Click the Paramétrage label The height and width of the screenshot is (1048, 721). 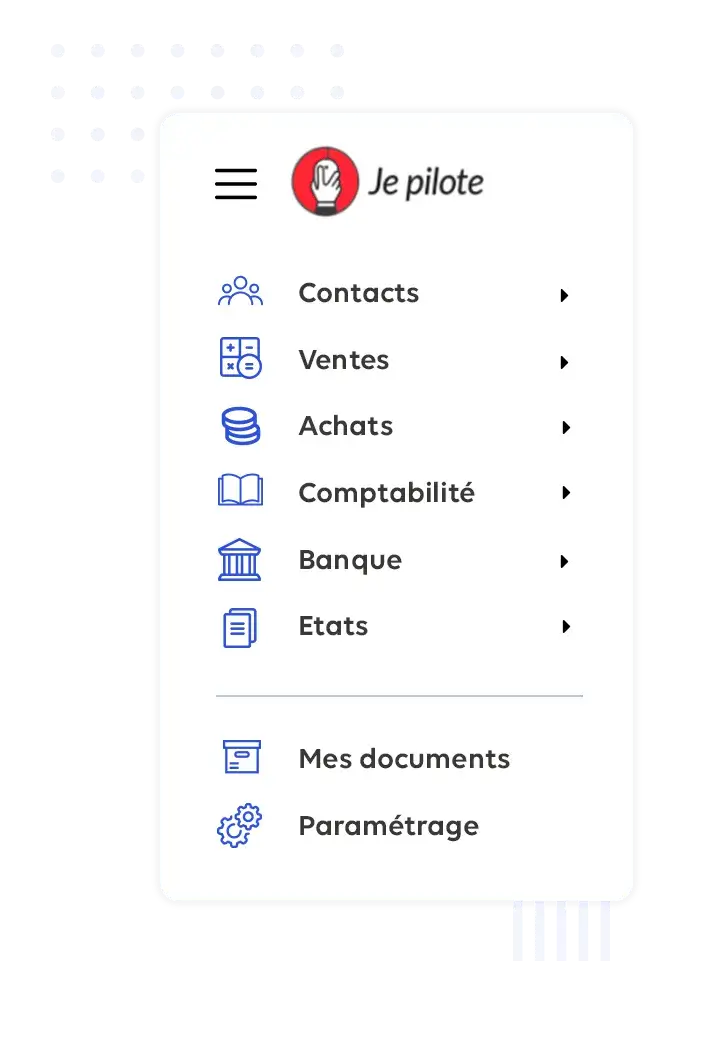point(387,826)
